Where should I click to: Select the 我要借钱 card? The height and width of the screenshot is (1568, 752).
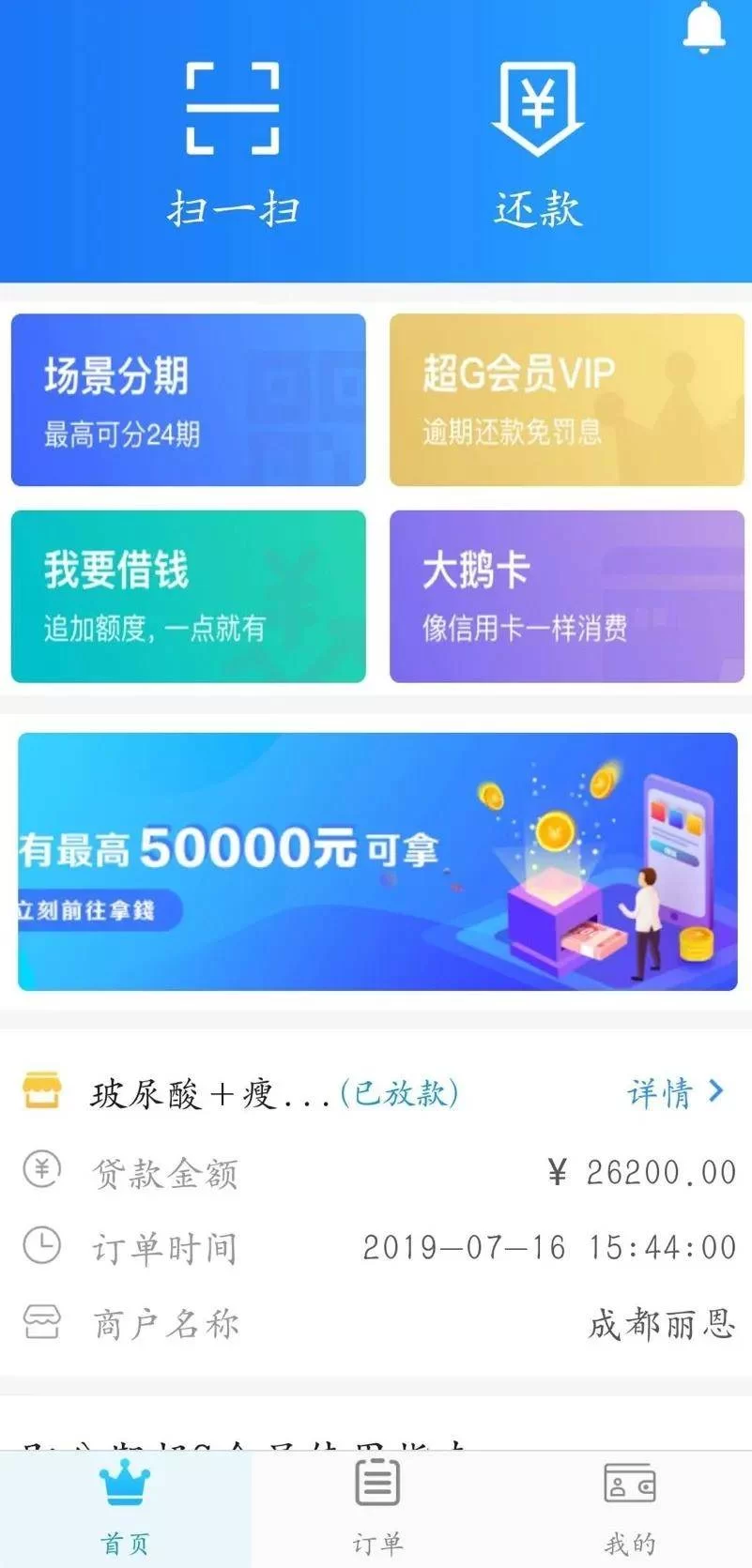click(188, 596)
